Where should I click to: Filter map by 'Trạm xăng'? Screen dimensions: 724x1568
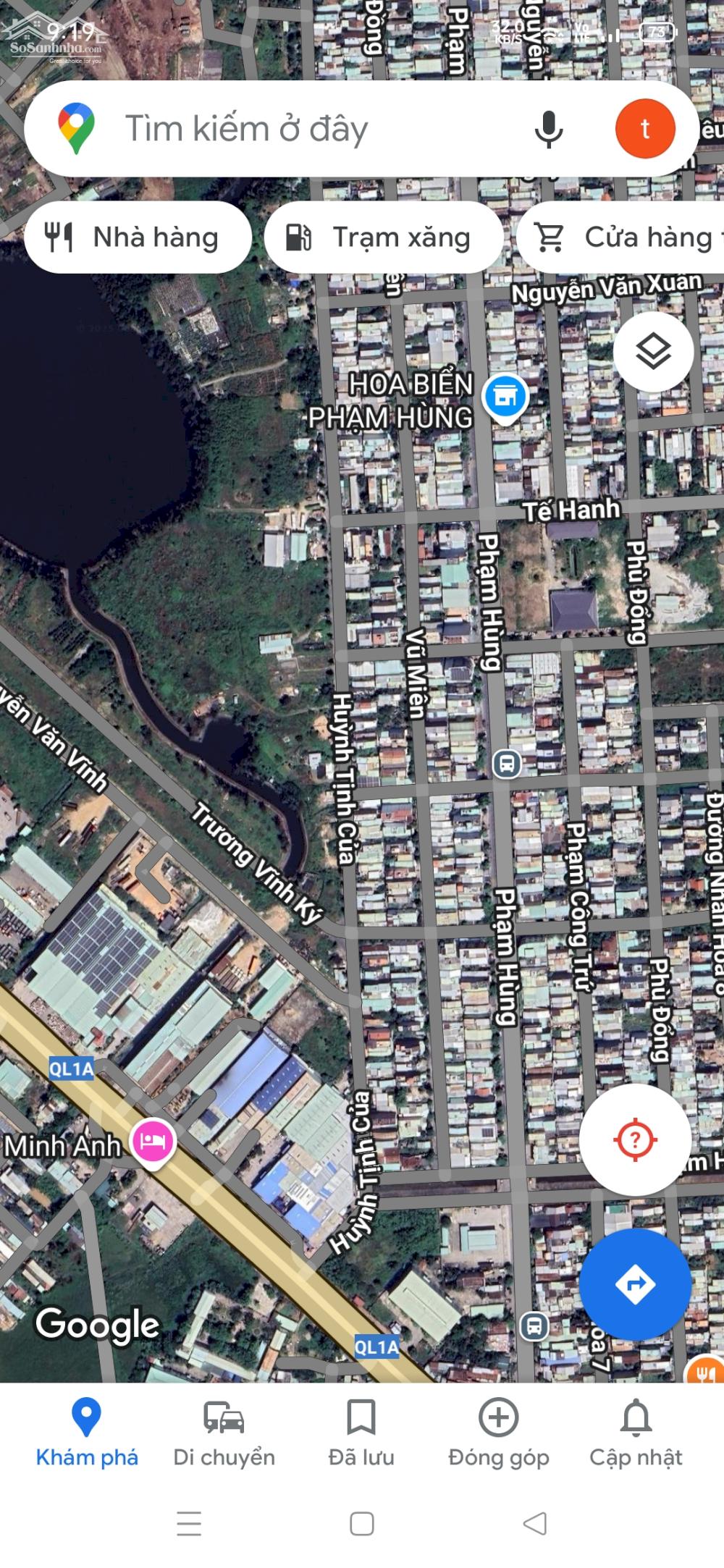[x=384, y=237]
